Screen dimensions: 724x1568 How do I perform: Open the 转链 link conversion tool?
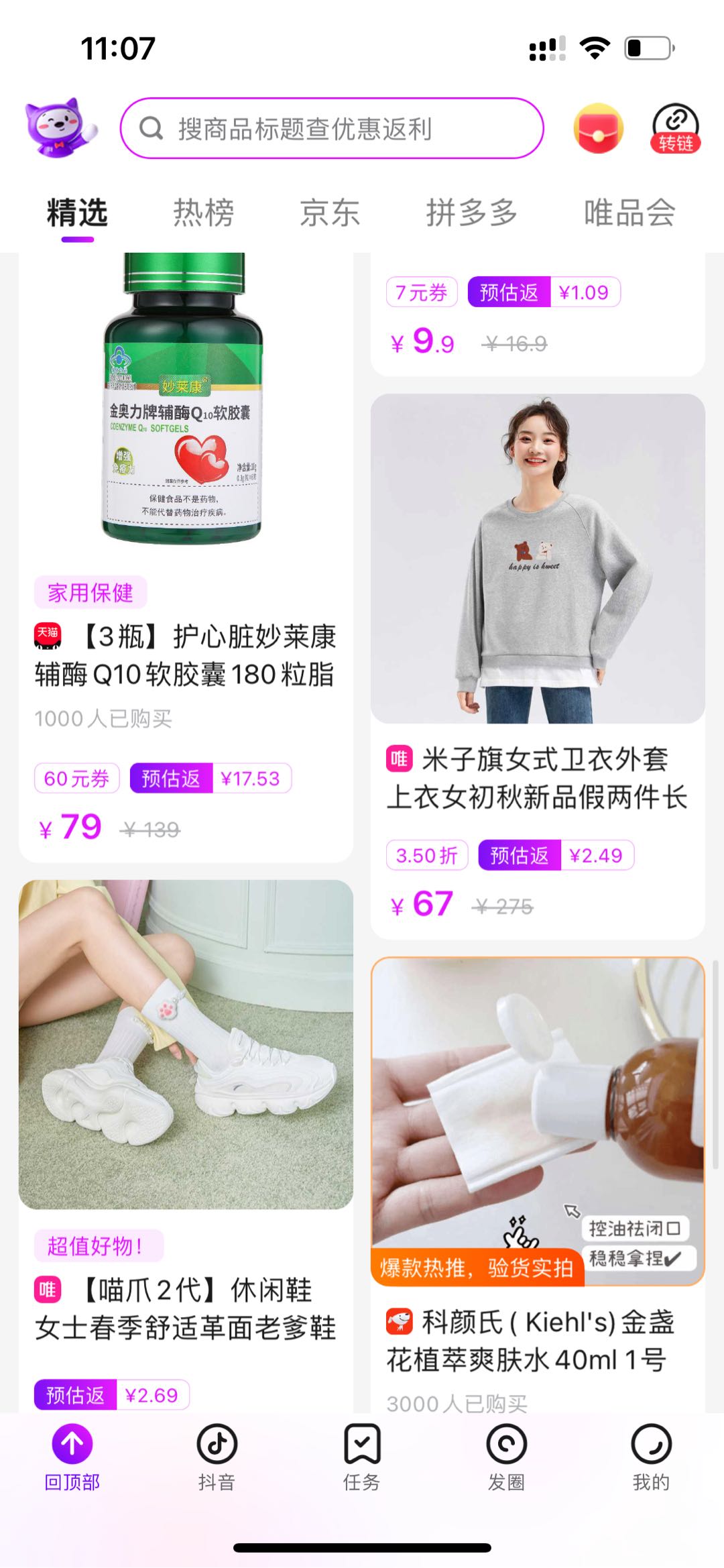pos(675,128)
